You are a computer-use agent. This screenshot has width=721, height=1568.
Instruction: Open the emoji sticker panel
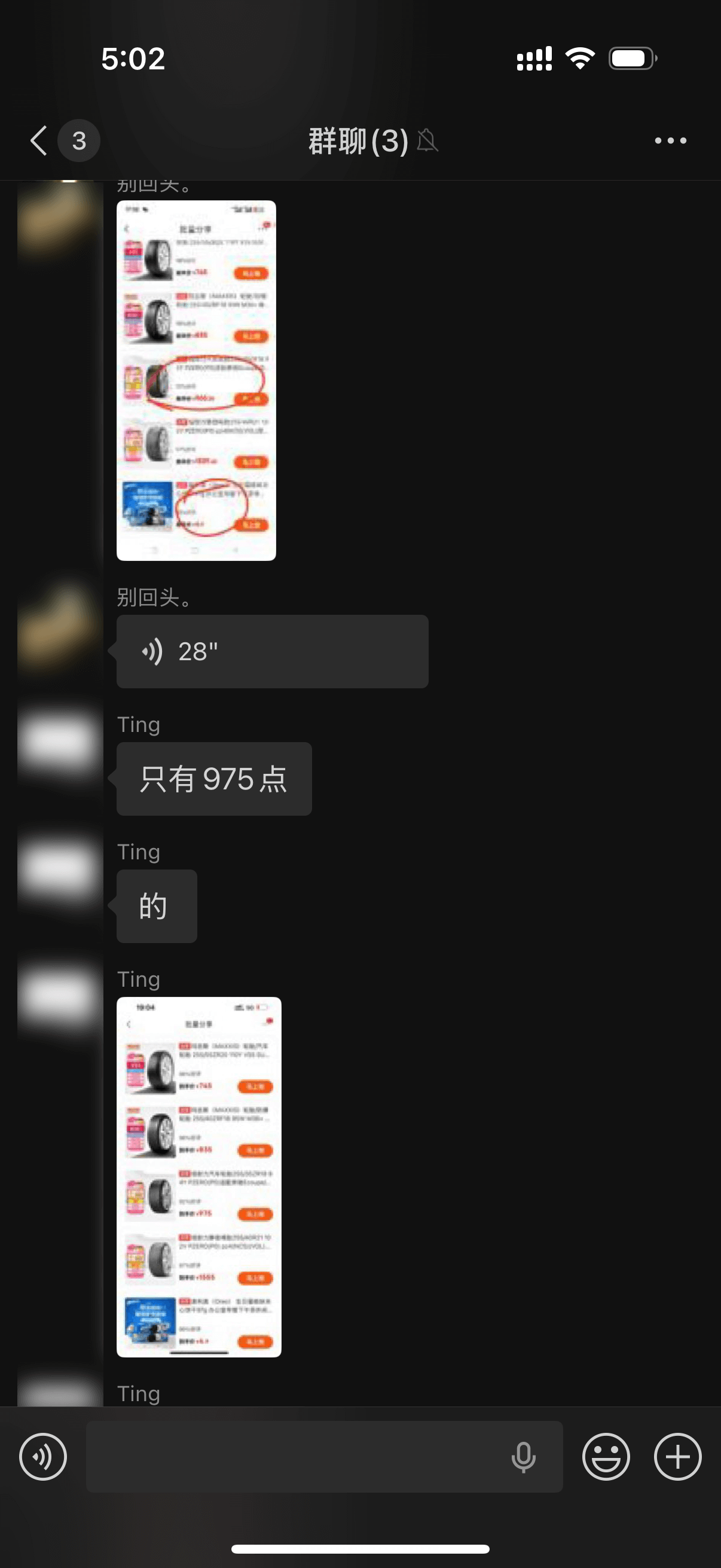pyautogui.click(x=606, y=1457)
